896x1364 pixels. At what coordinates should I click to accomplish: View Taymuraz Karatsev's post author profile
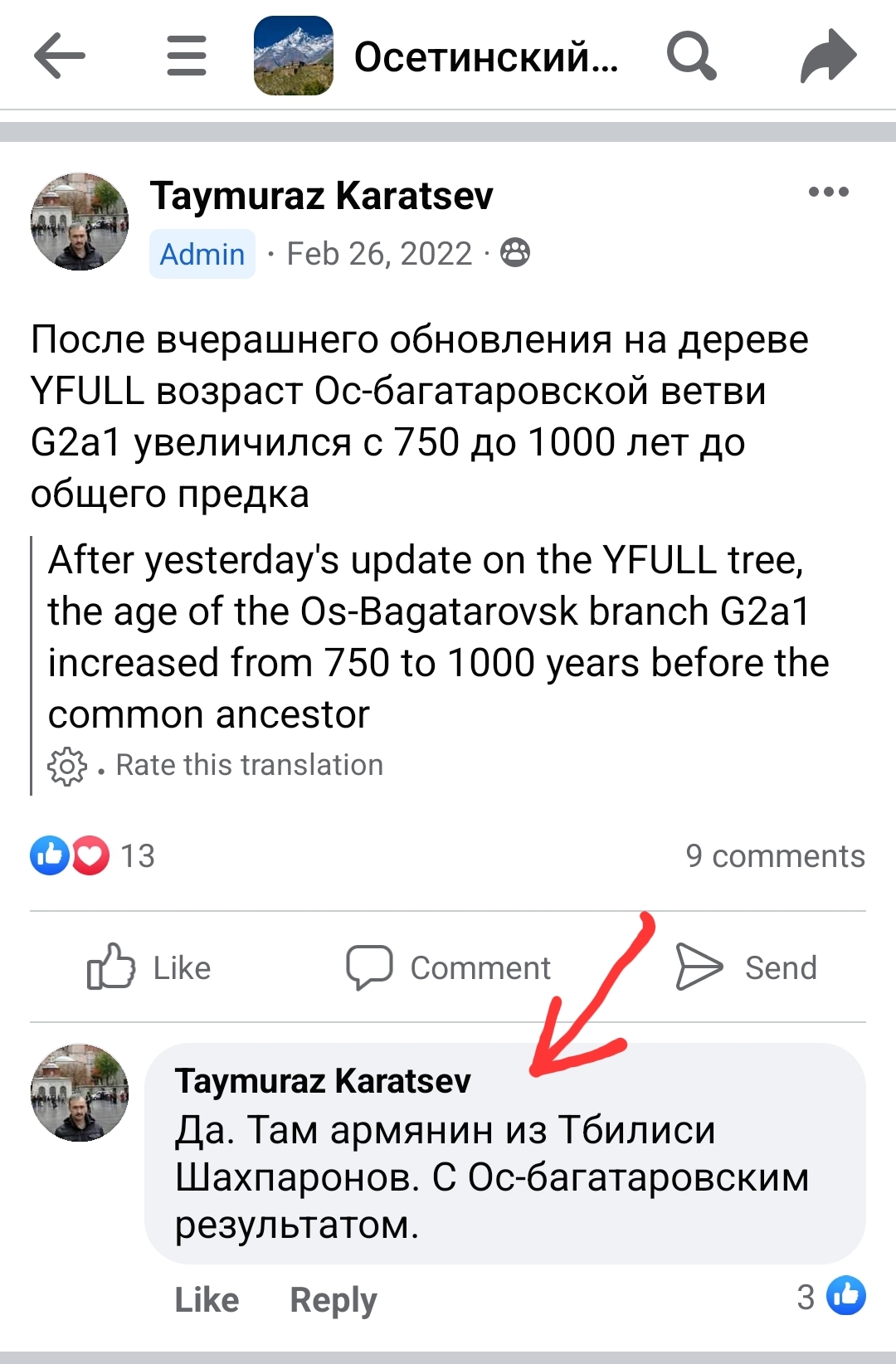[x=321, y=197]
